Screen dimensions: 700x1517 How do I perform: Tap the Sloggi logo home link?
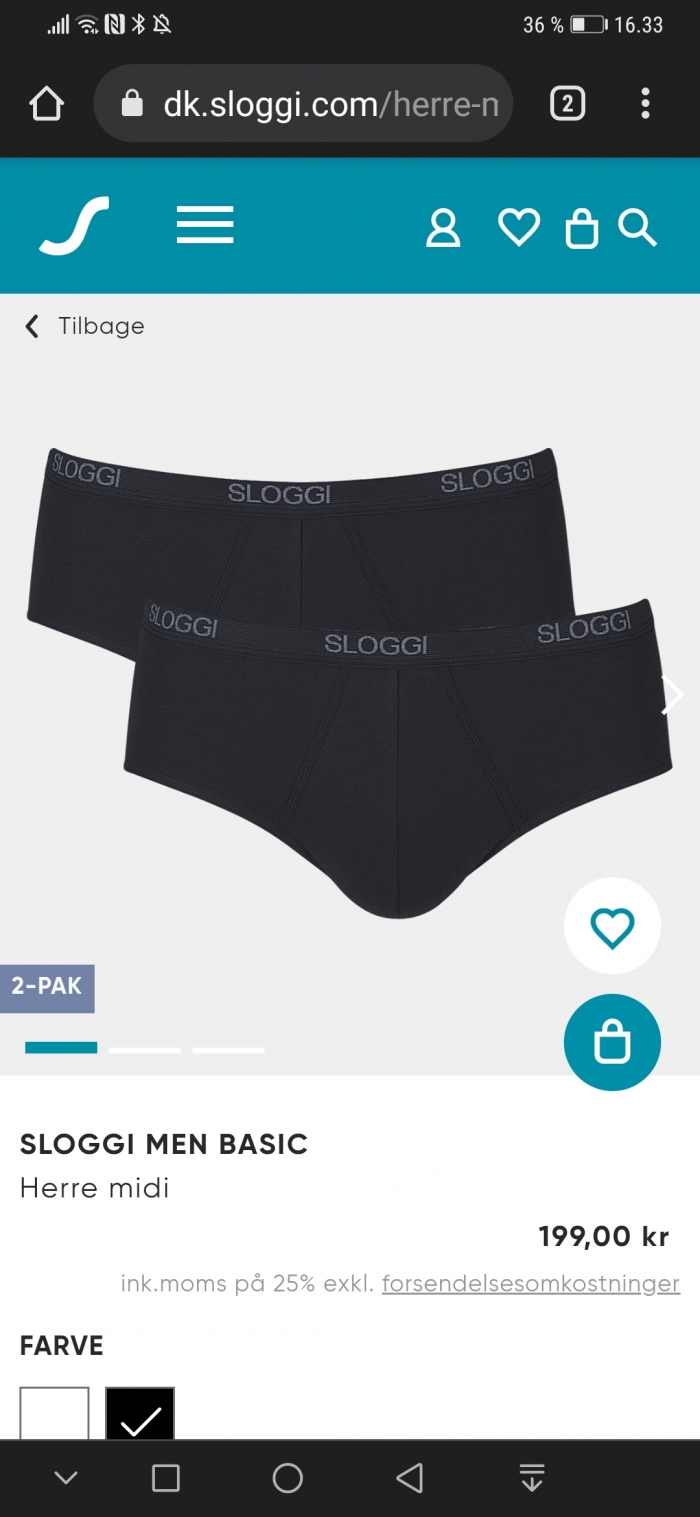coord(75,225)
